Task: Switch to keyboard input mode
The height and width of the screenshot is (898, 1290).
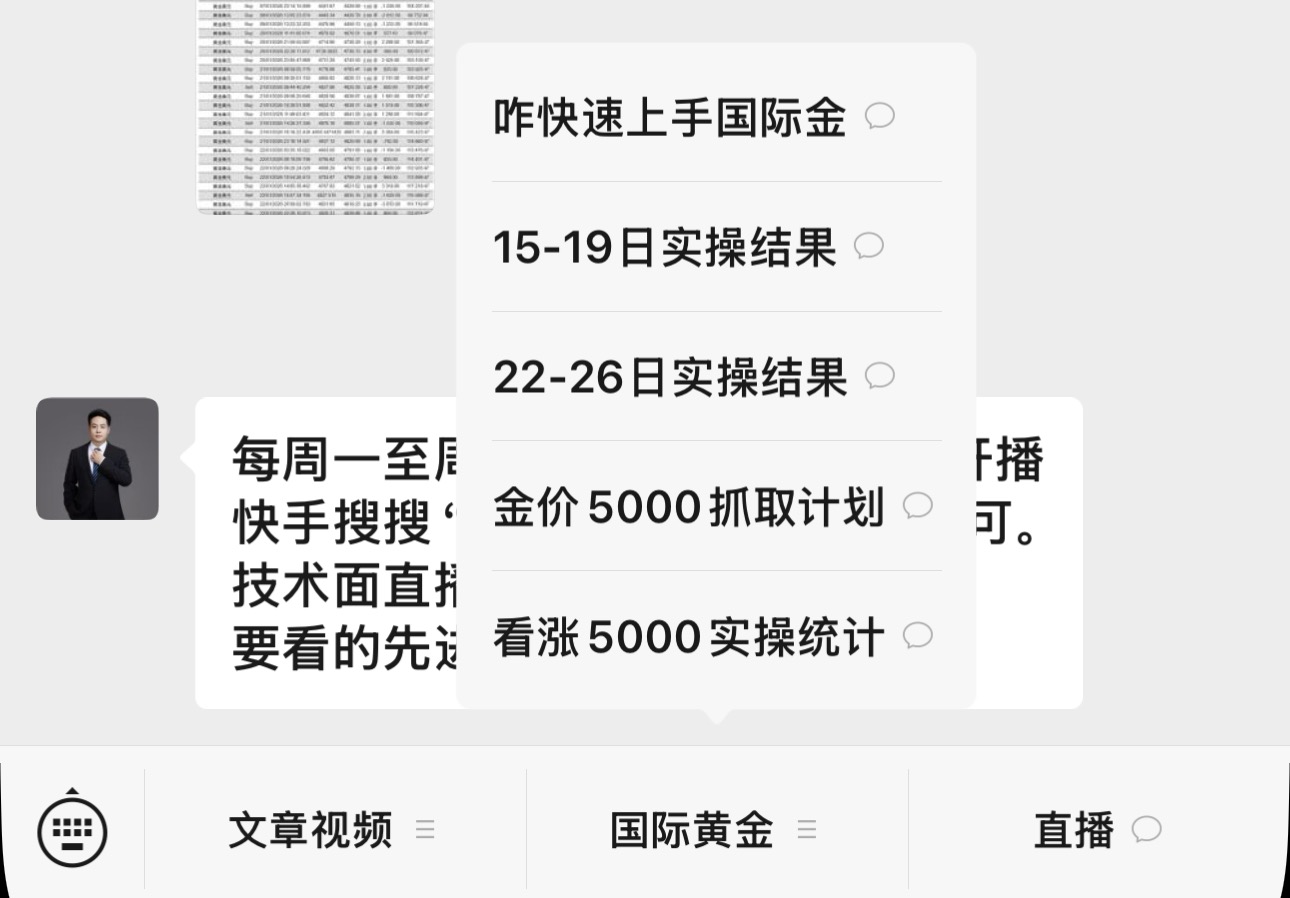Action: tap(72, 829)
